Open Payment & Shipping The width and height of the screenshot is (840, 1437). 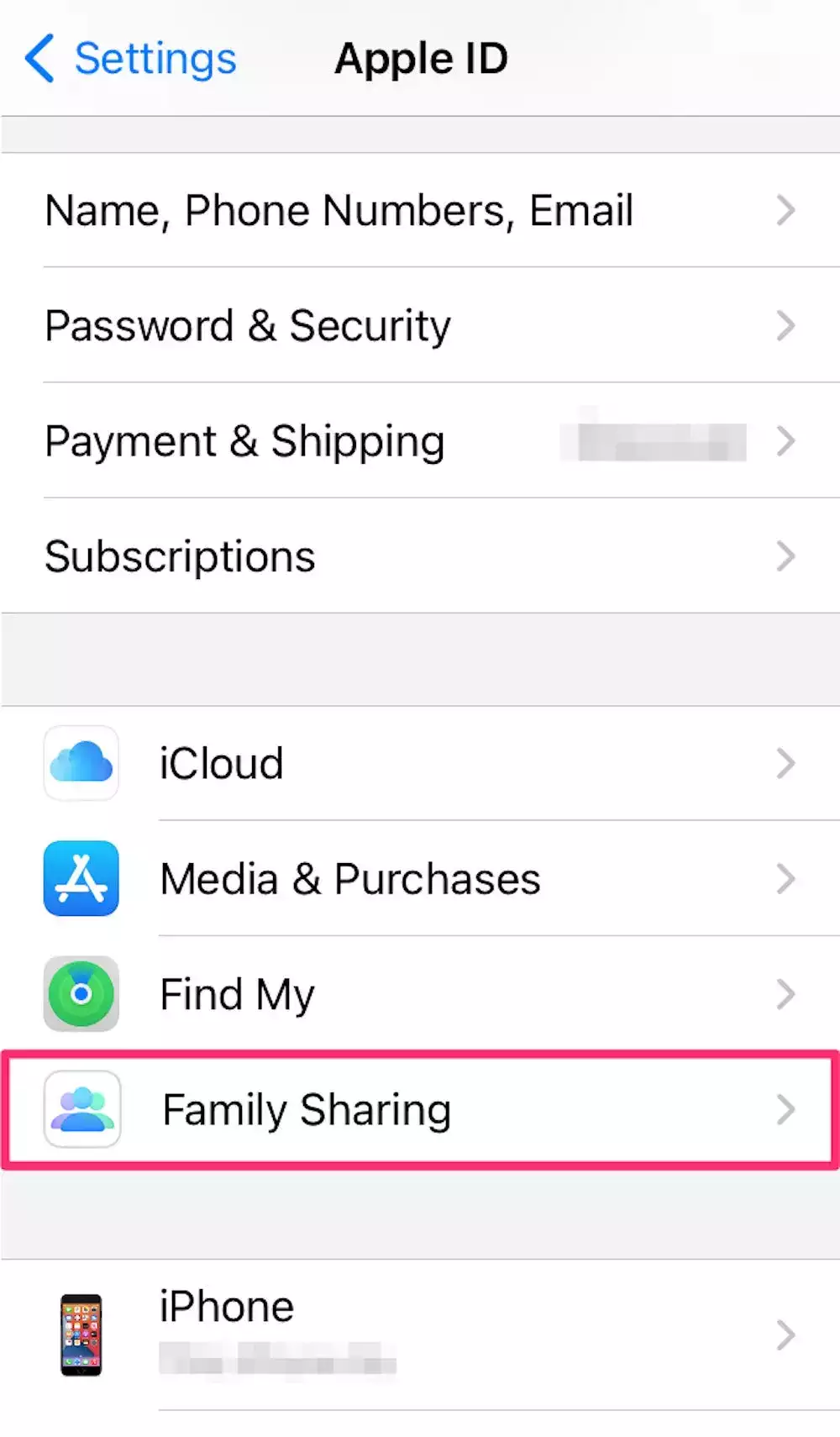click(244, 441)
